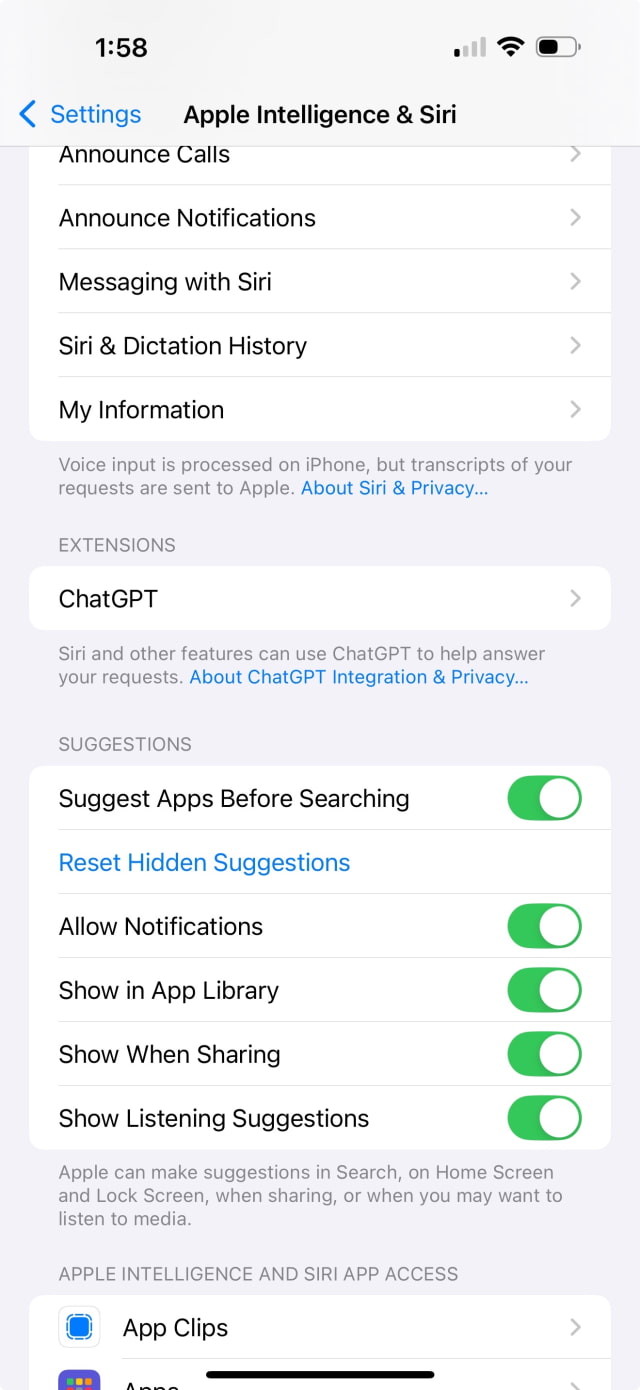Tap Reset Hidden Suggestions
This screenshot has width=640, height=1390.
[x=204, y=863]
